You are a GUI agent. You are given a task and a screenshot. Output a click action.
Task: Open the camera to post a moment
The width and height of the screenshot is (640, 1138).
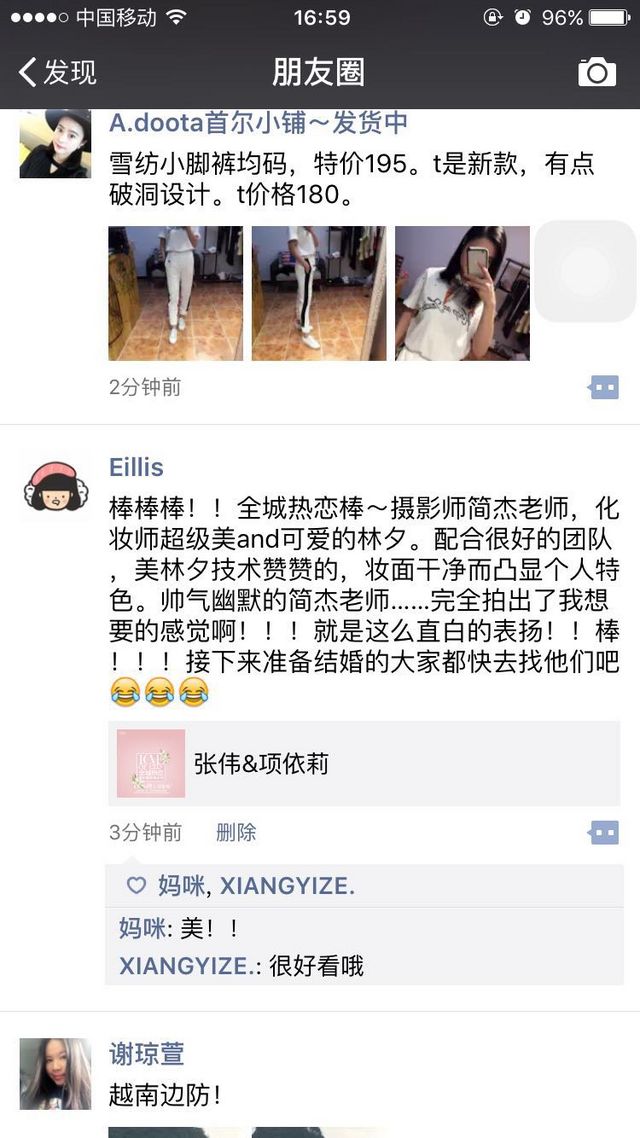click(596, 72)
